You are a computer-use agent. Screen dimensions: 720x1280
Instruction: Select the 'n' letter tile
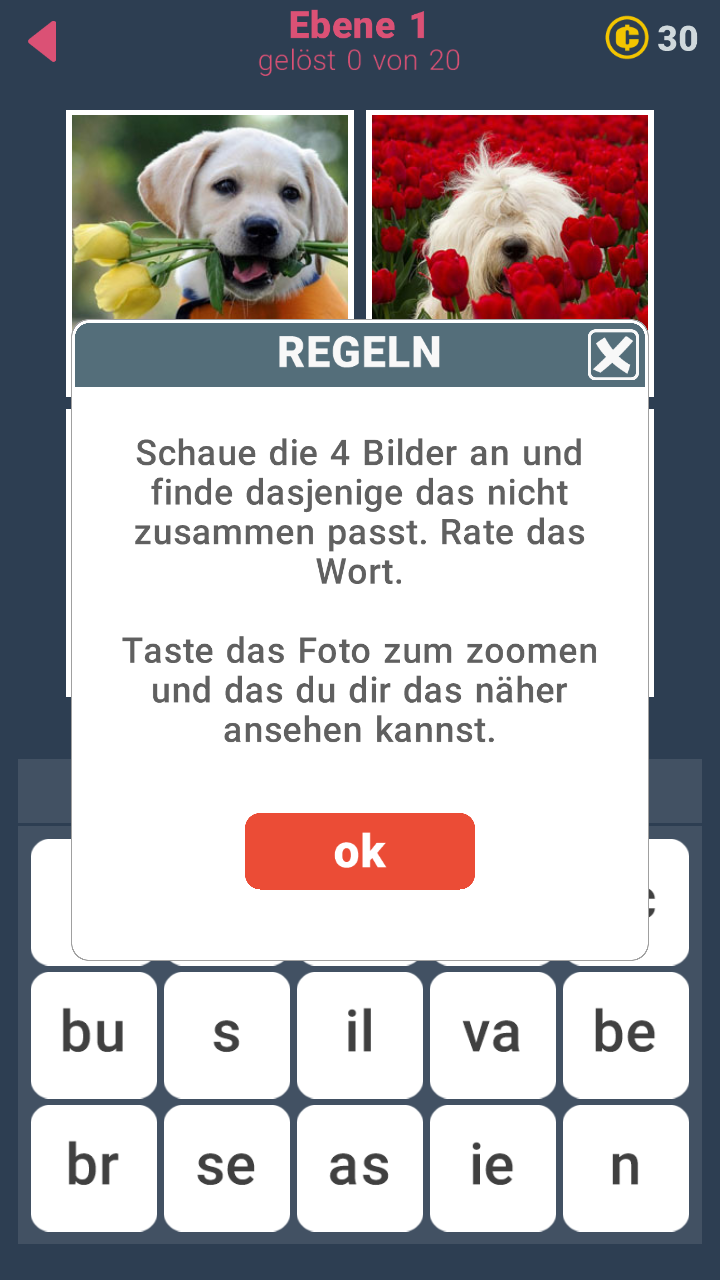pos(626,1168)
